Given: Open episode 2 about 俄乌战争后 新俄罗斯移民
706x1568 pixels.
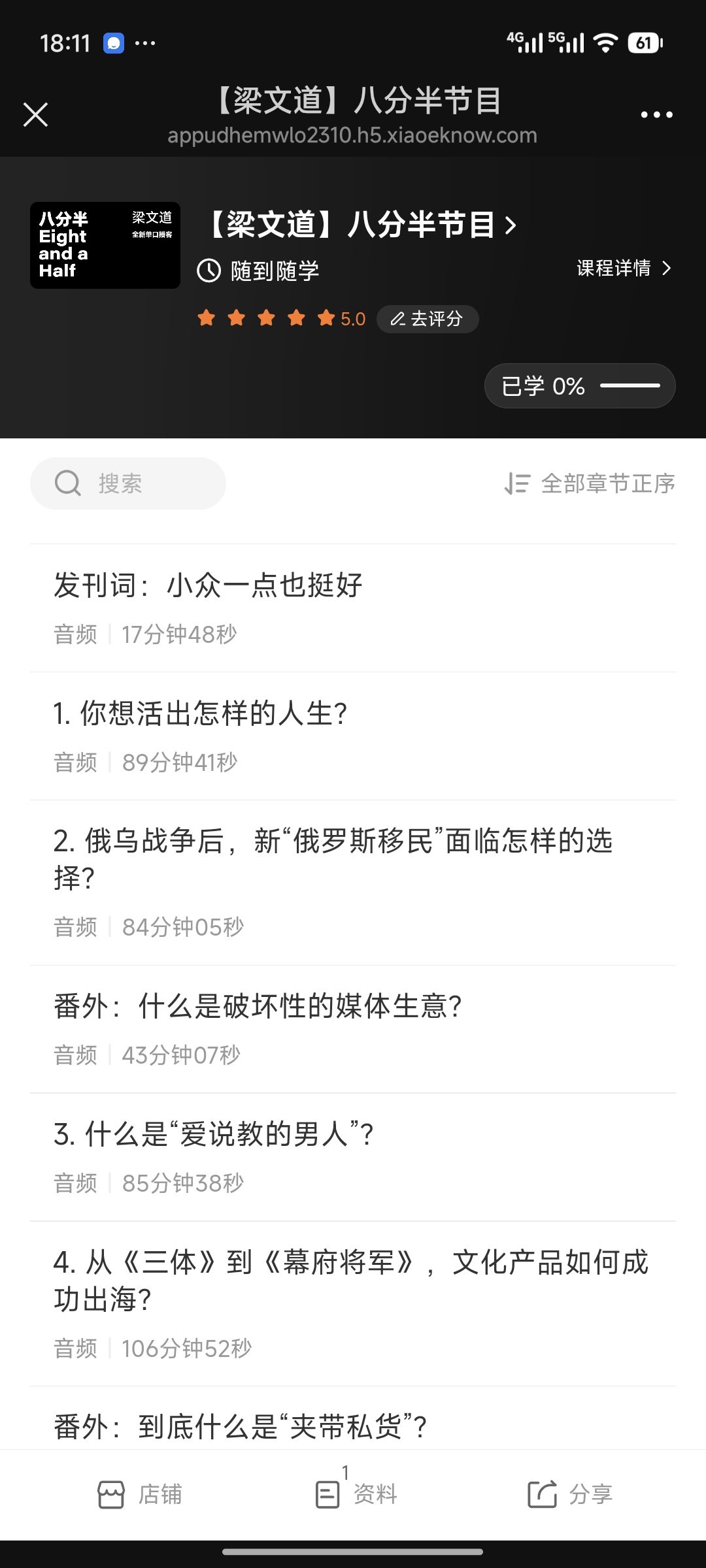Looking at the screenshot, I should 353,883.
